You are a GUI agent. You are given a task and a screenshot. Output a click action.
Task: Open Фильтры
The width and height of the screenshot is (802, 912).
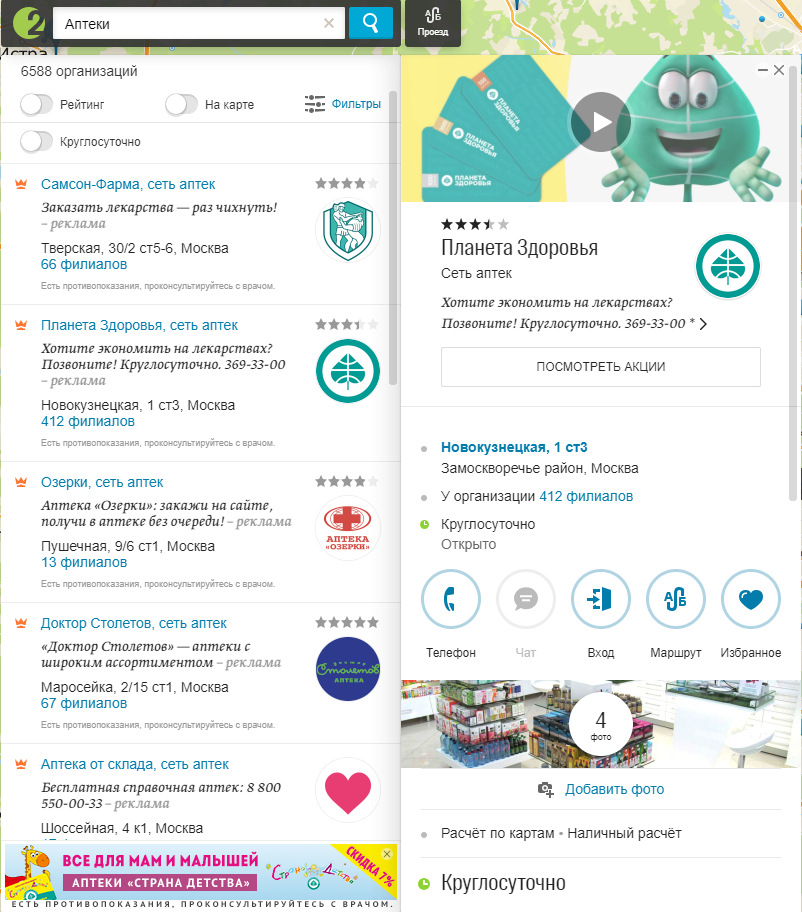tap(343, 103)
